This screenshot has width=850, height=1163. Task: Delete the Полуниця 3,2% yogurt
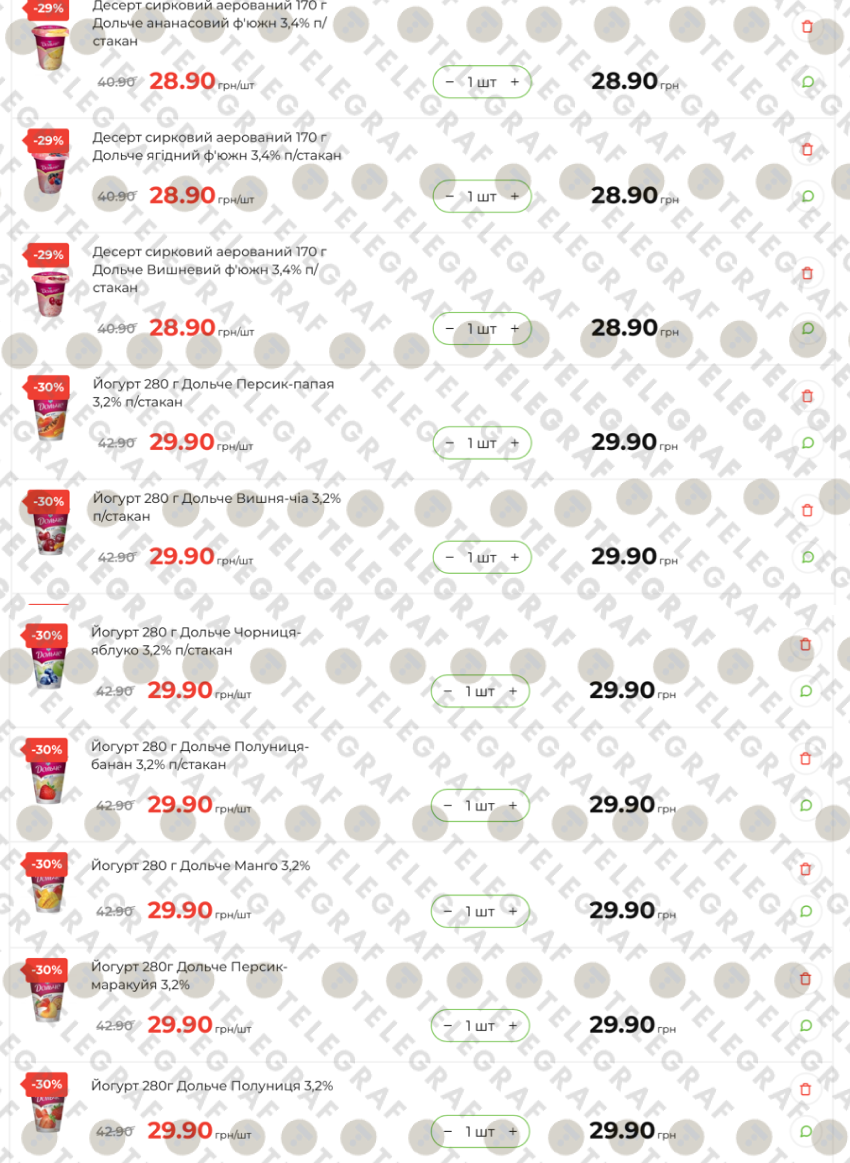point(805,1089)
